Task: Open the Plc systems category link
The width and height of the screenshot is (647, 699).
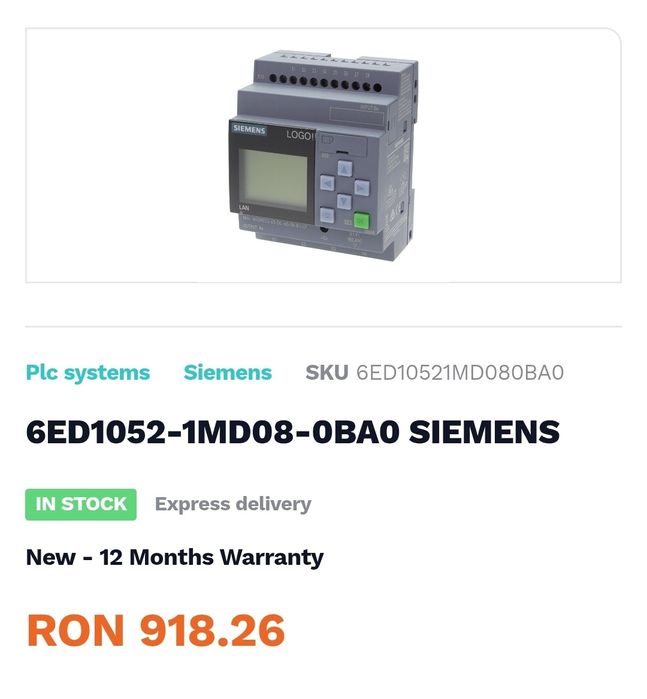Action: coord(88,373)
